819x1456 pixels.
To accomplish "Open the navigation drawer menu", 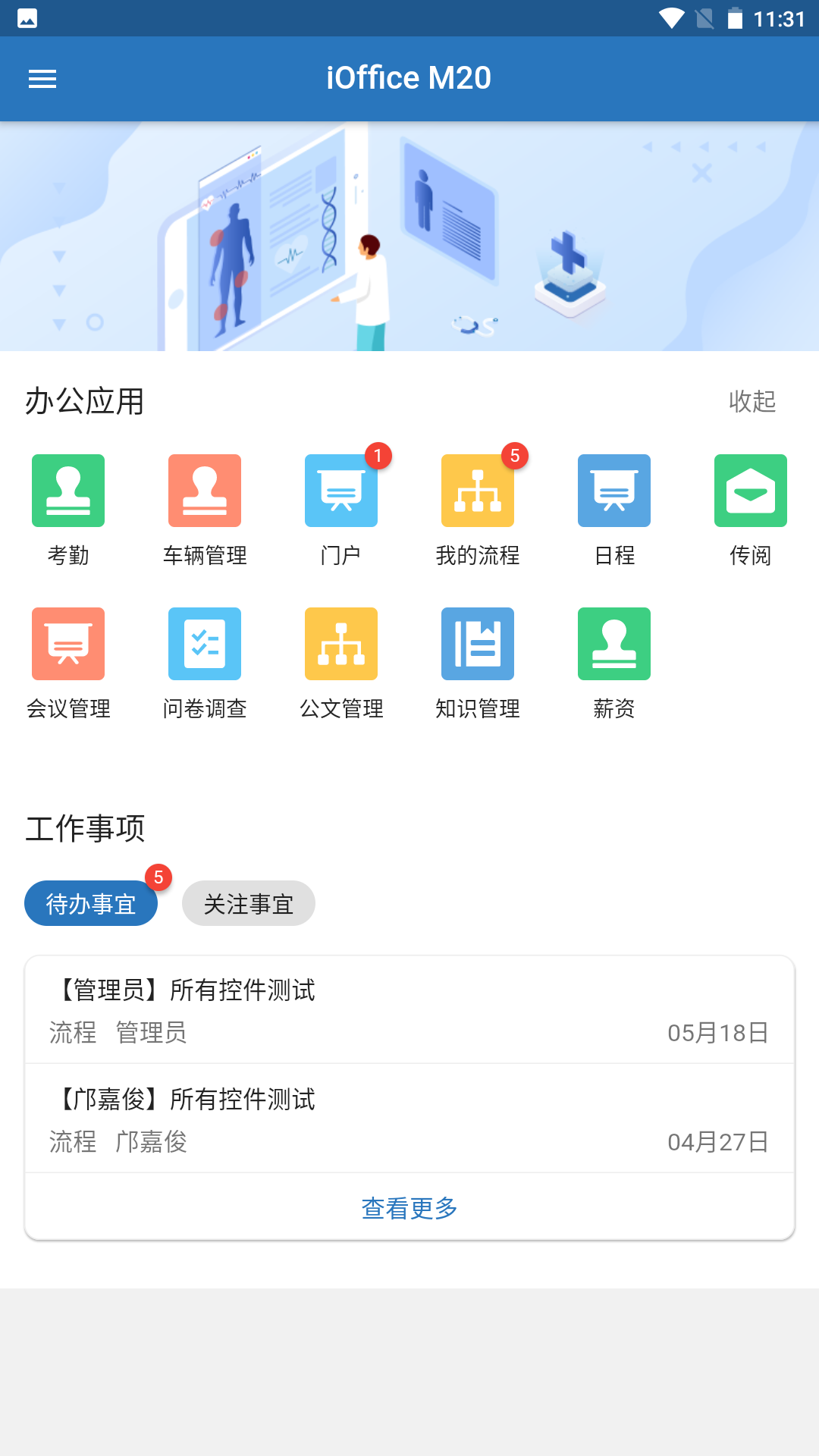I will click(x=42, y=78).
